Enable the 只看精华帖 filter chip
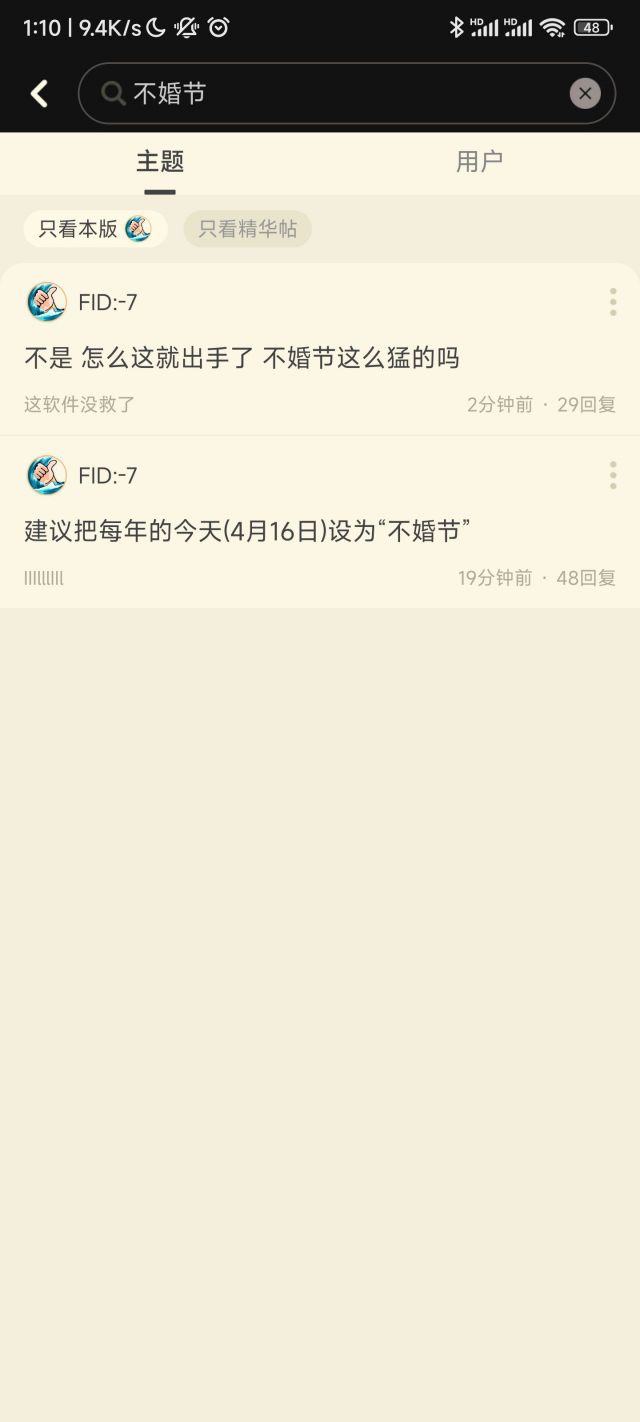Image resolution: width=640 pixels, height=1422 pixels. click(247, 229)
